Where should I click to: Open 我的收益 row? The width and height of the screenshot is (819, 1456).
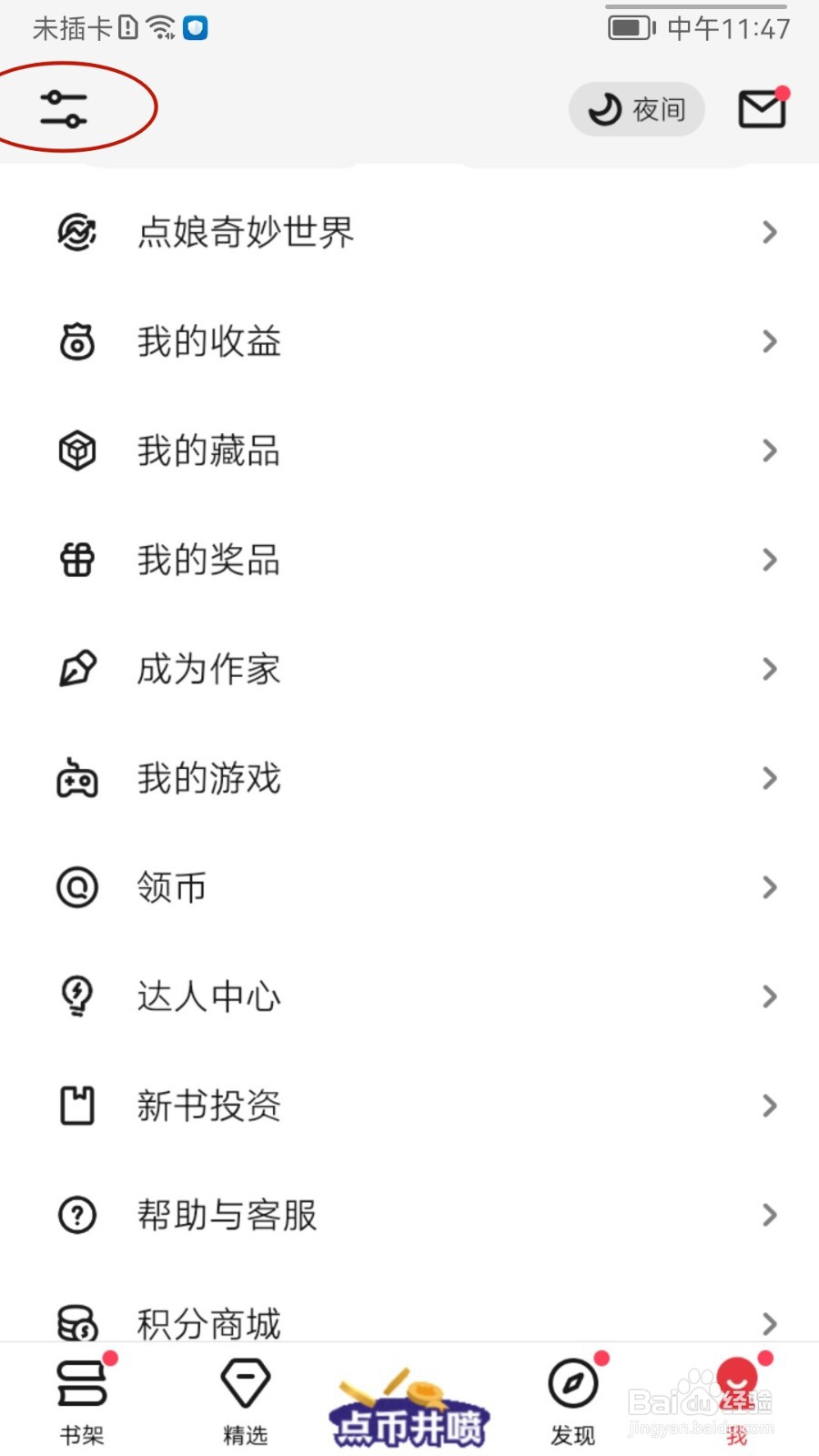[x=409, y=341]
